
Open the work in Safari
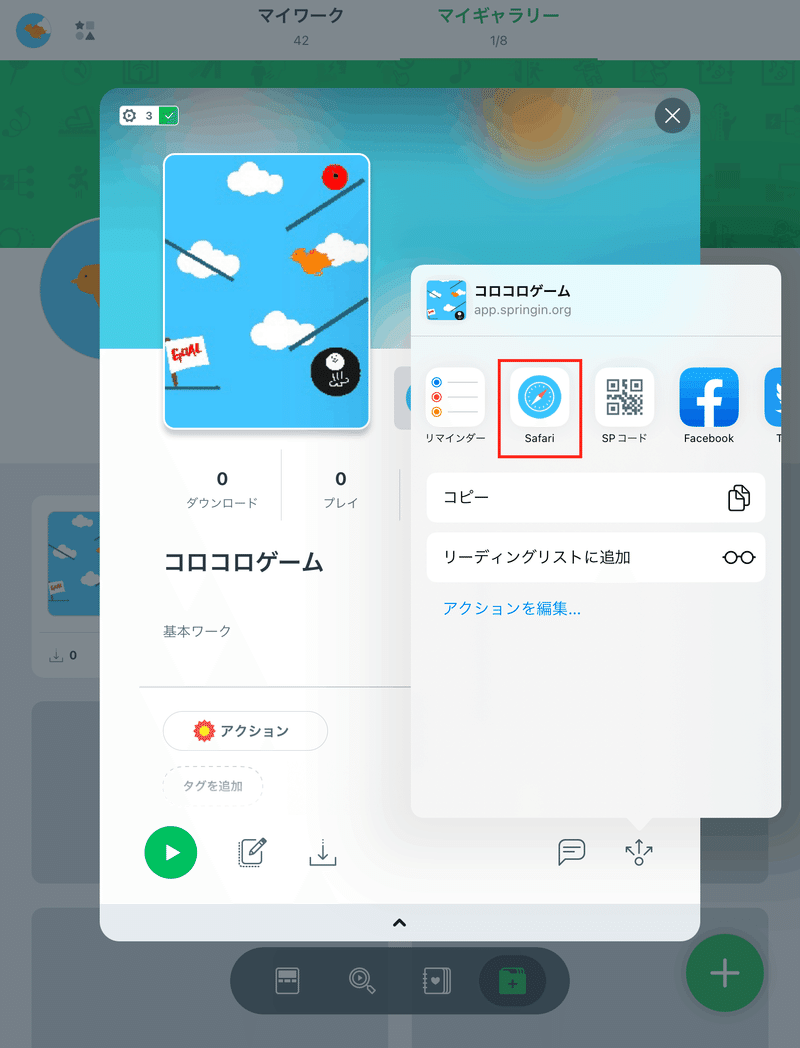540,409
